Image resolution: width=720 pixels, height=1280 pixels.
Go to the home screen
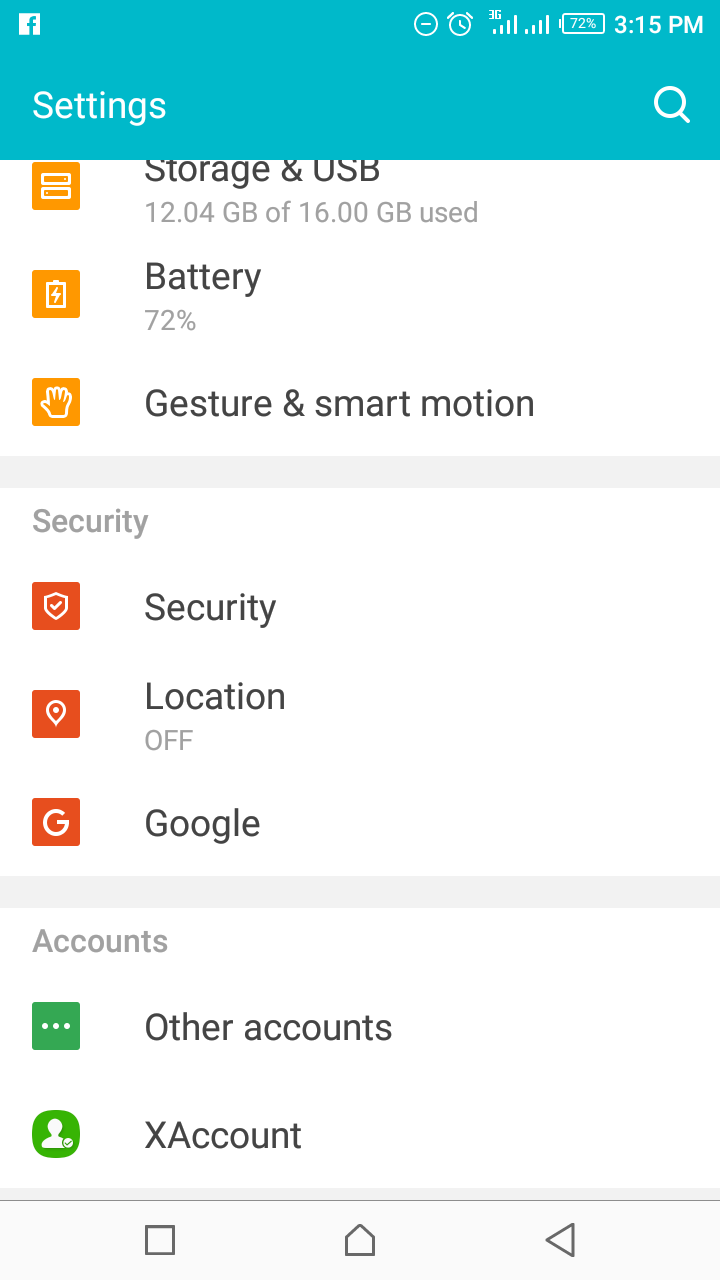pos(360,1240)
